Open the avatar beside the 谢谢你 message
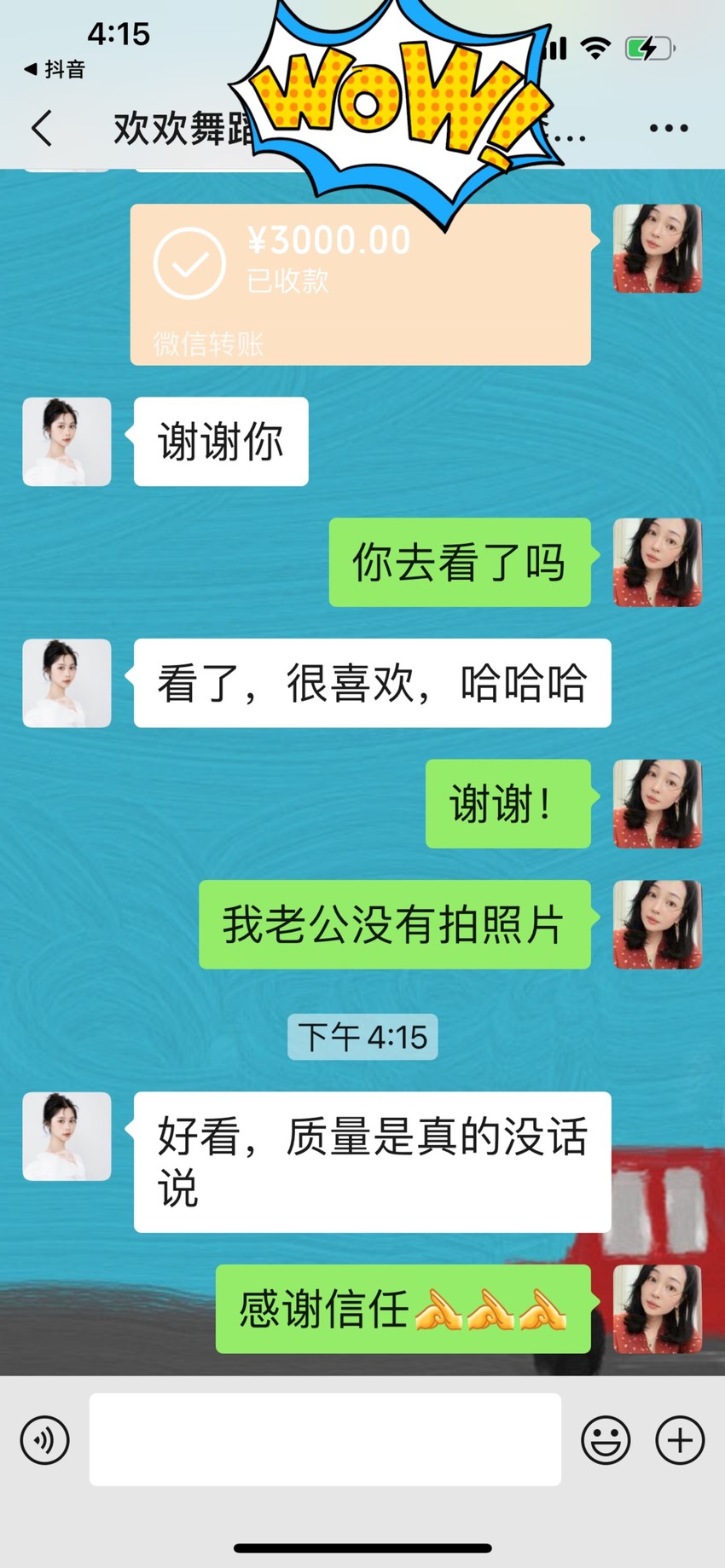 67,442
